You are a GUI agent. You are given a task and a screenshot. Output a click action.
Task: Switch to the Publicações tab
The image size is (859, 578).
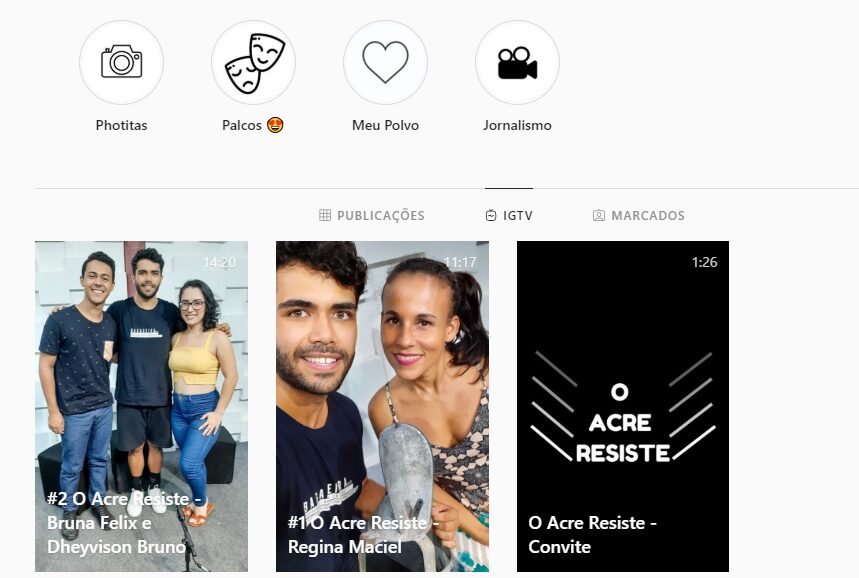(x=372, y=216)
